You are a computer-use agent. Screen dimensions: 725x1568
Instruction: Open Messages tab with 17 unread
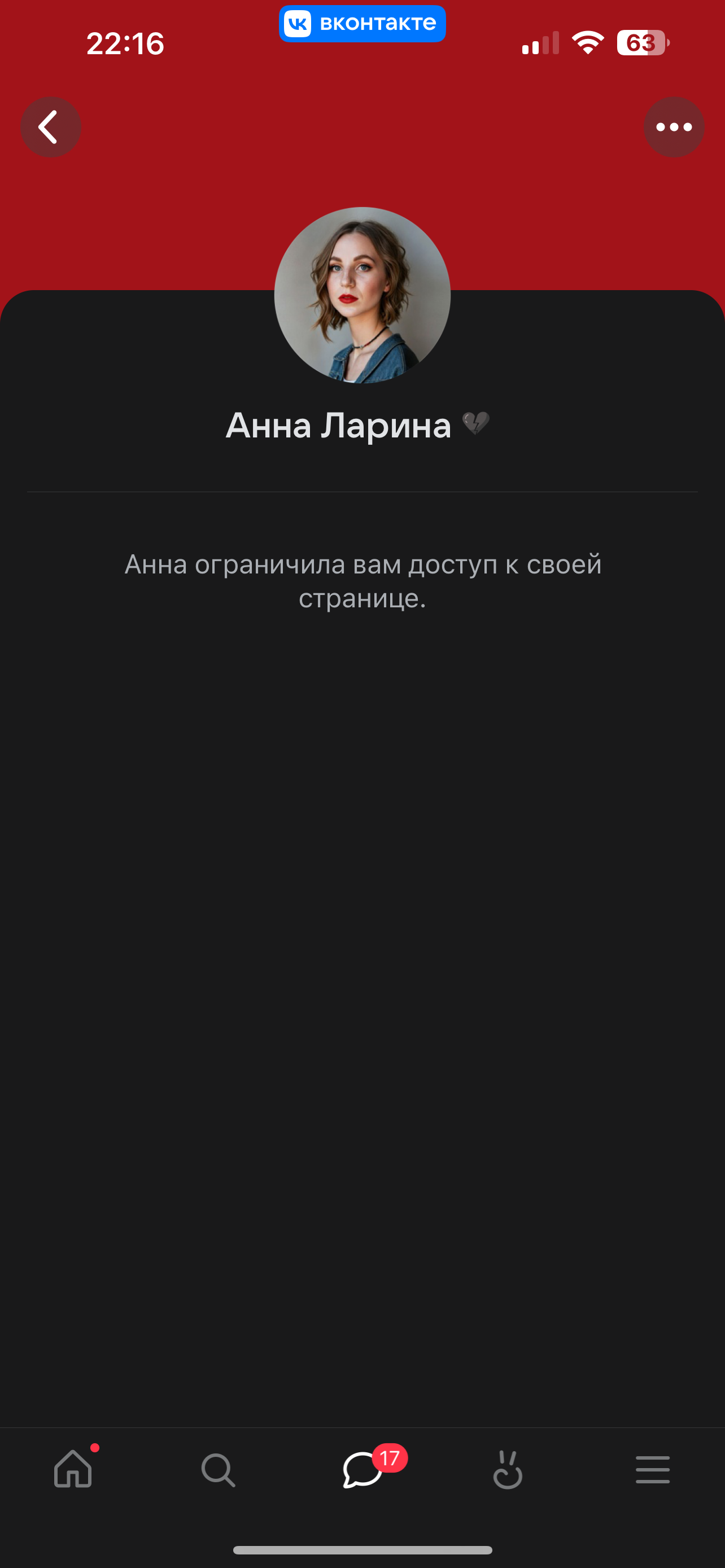click(x=364, y=1469)
